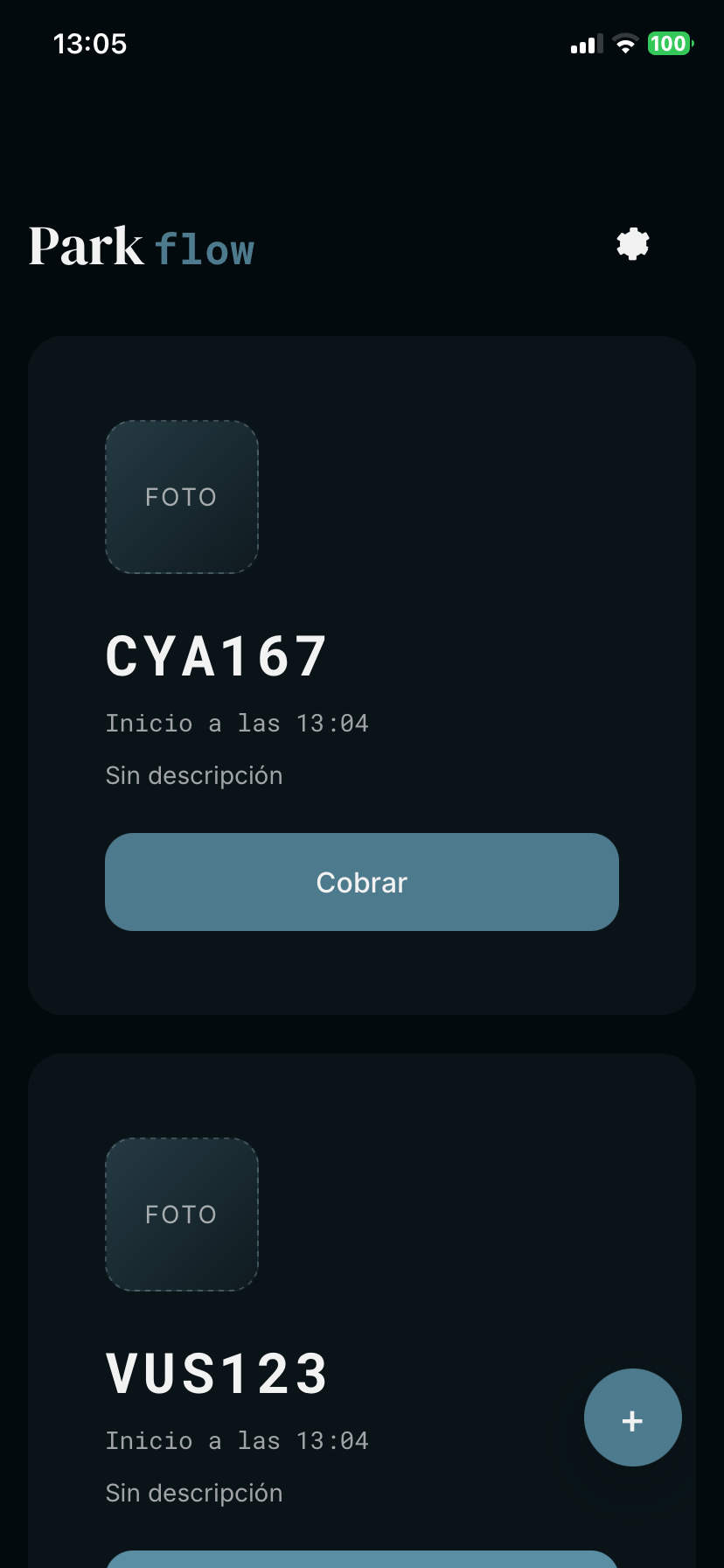The height and width of the screenshot is (1568, 724).
Task: Tap 'Sin descripción' under CYA167
Action: click(194, 775)
